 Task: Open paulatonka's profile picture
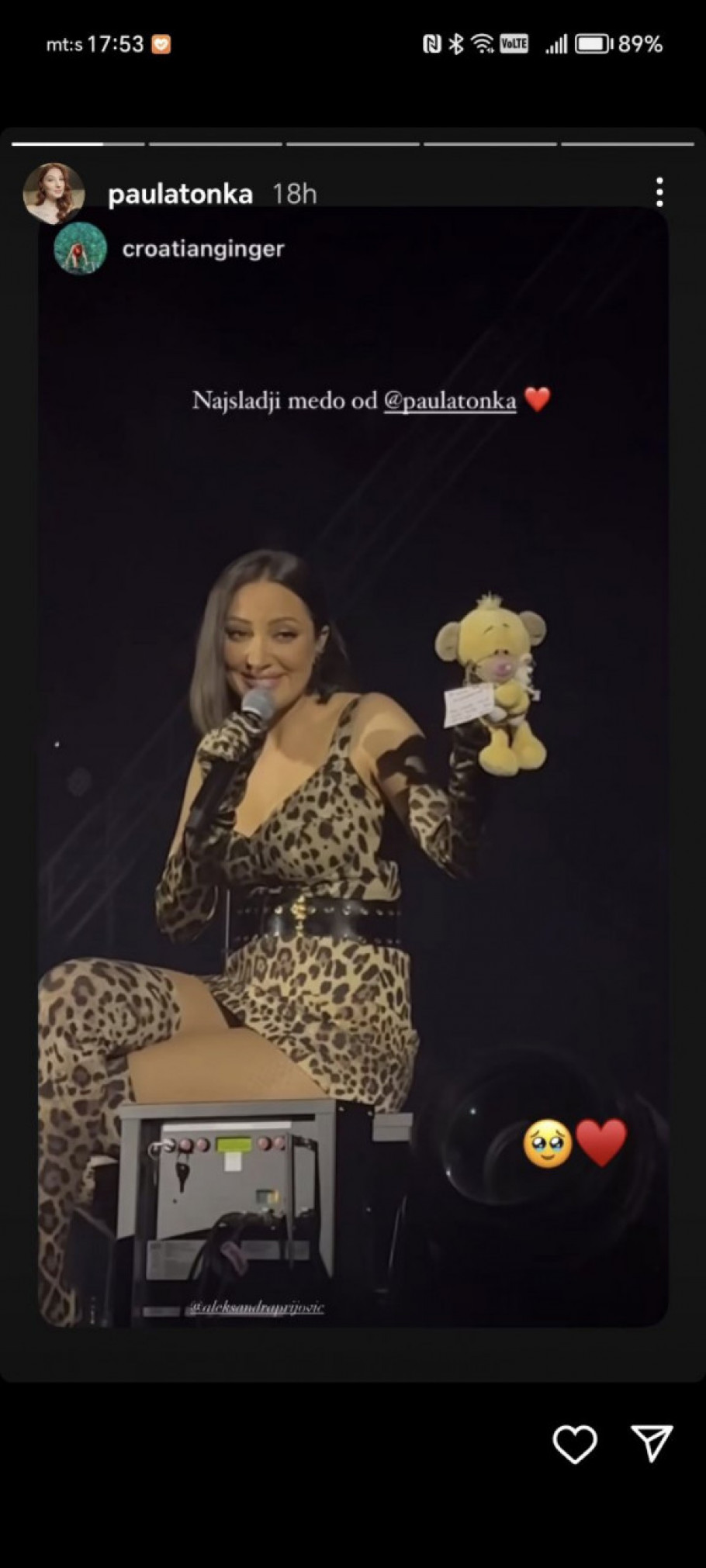[x=54, y=193]
